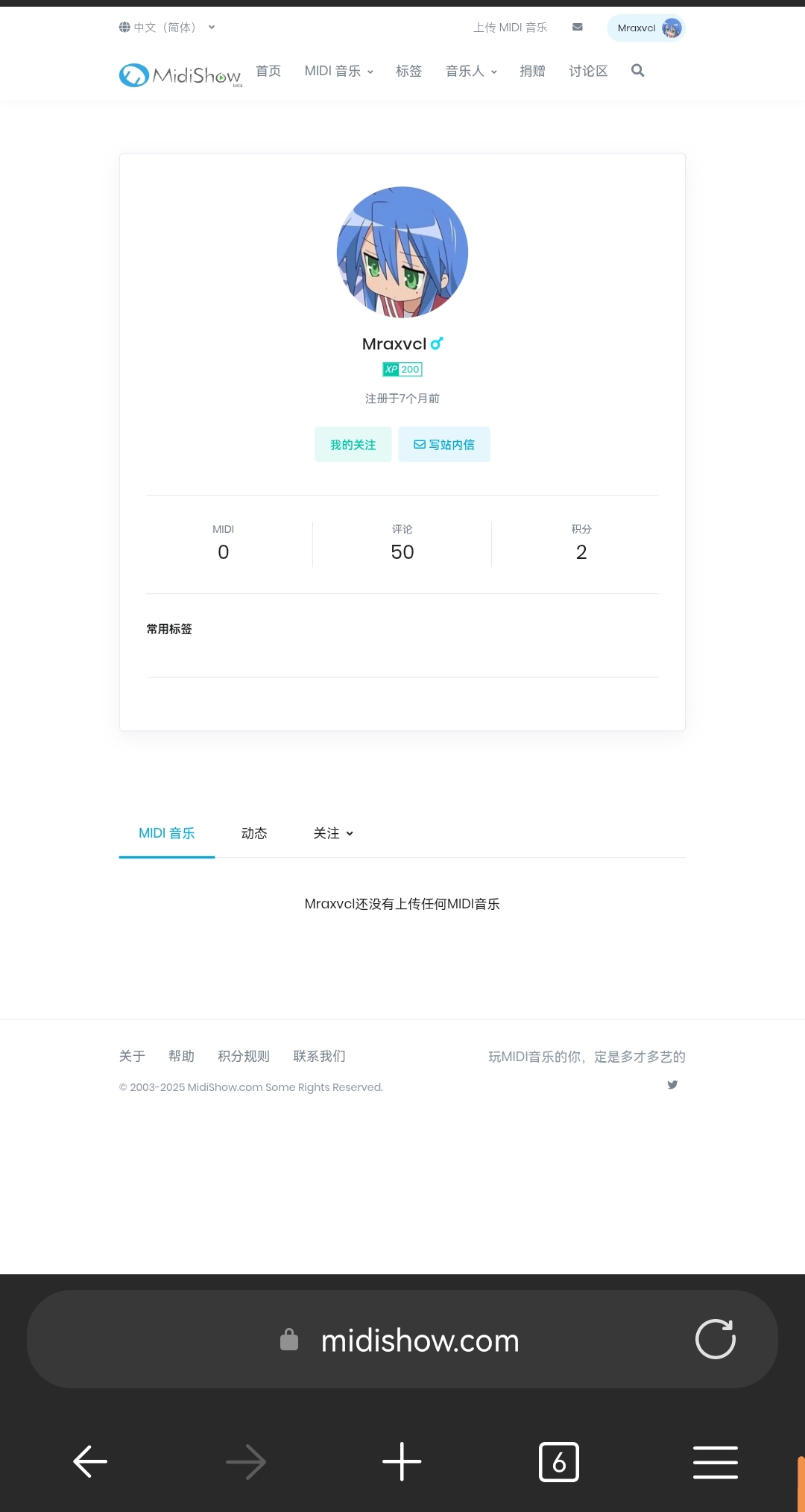Open 联系我们 in the footer

(319, 1056)
